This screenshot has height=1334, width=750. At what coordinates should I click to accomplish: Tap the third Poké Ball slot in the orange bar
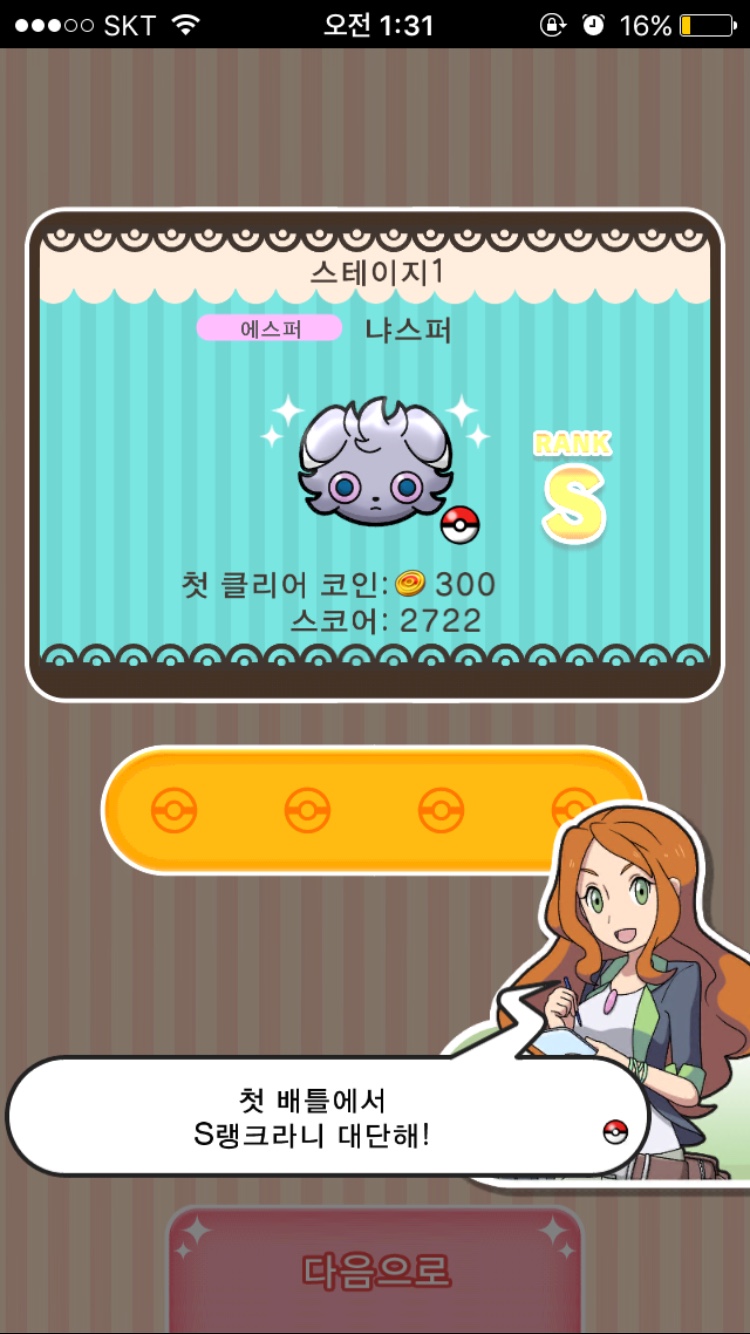click(441, 810)
